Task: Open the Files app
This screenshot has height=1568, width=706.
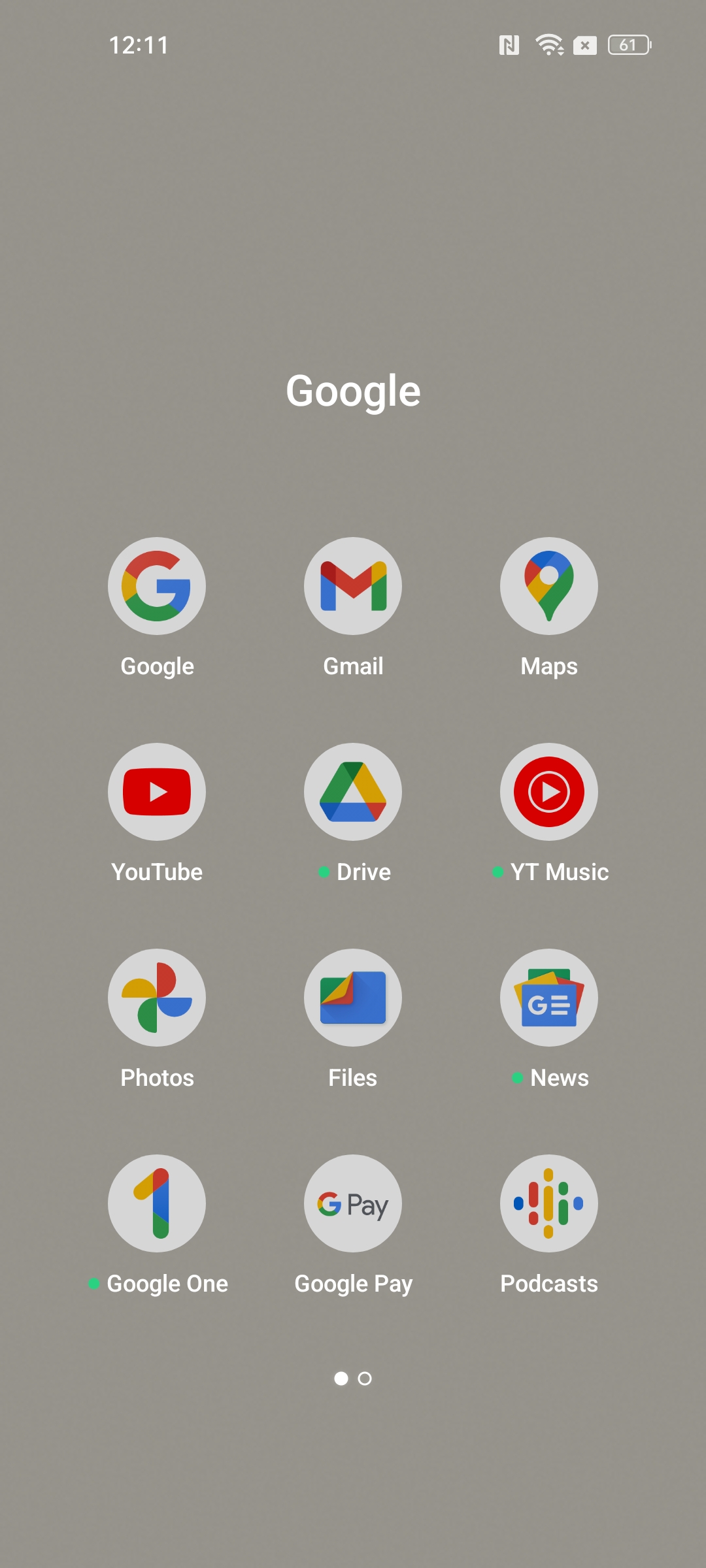Action: point(353,998)
